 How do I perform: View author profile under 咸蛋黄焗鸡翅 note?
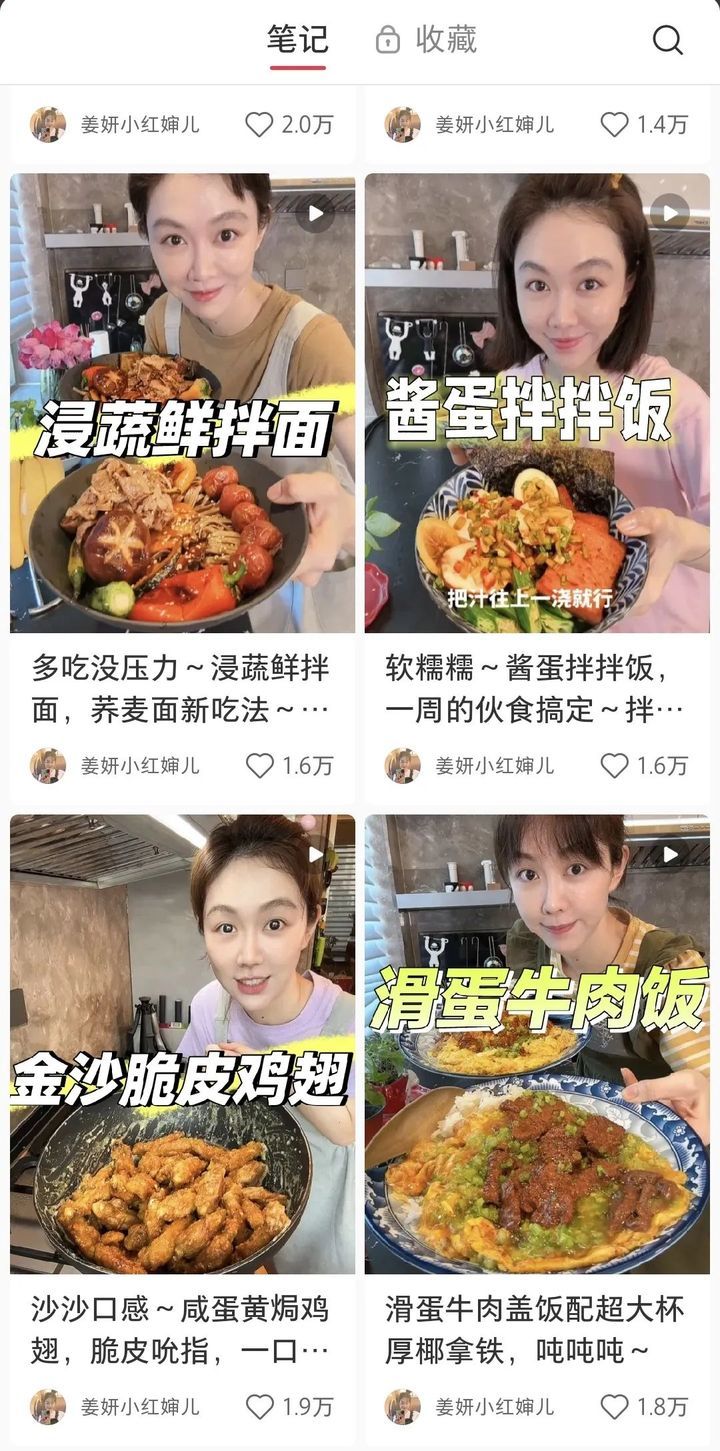(48, 1407)
